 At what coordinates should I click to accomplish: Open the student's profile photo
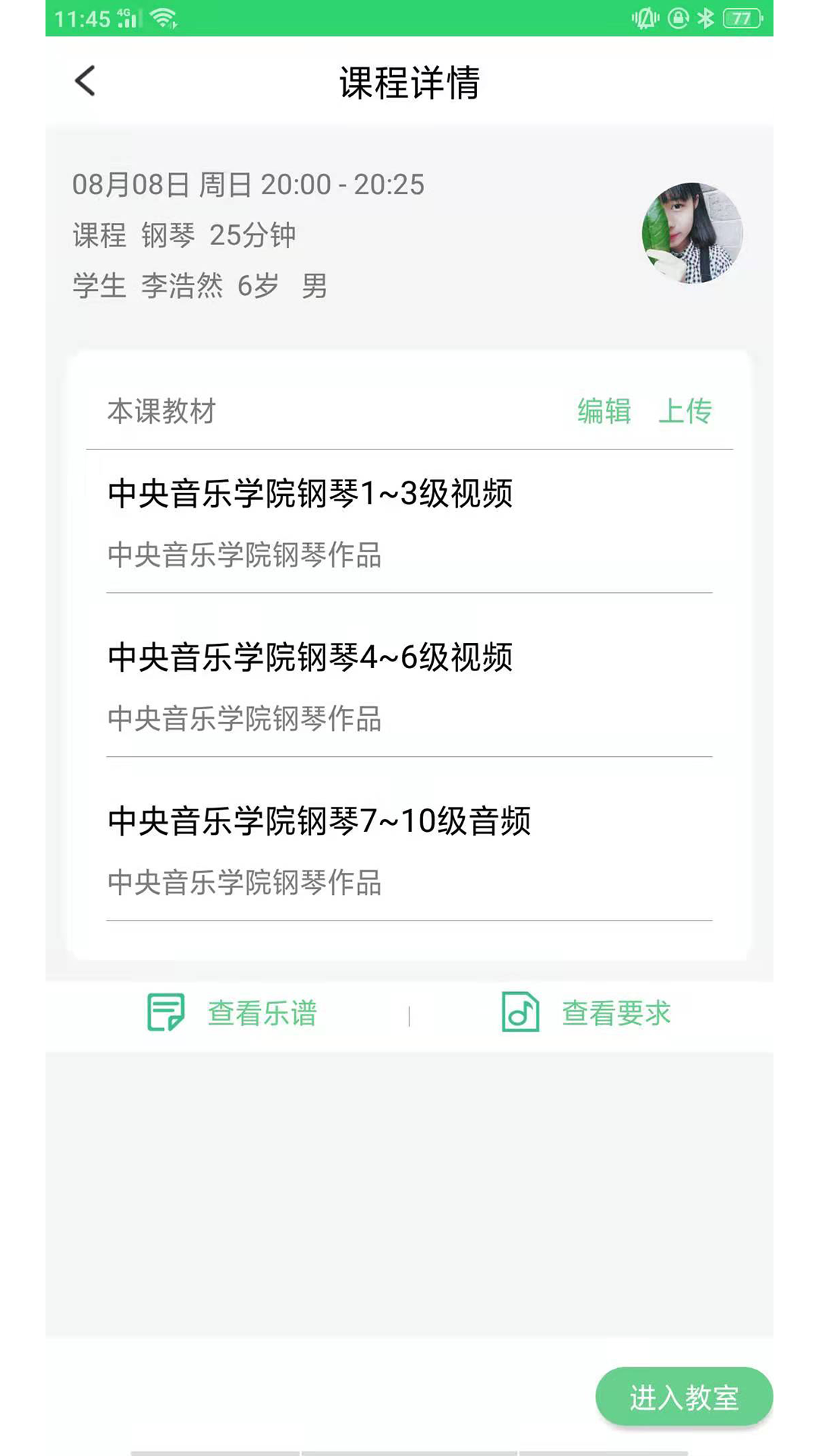[x=692, y=233]
